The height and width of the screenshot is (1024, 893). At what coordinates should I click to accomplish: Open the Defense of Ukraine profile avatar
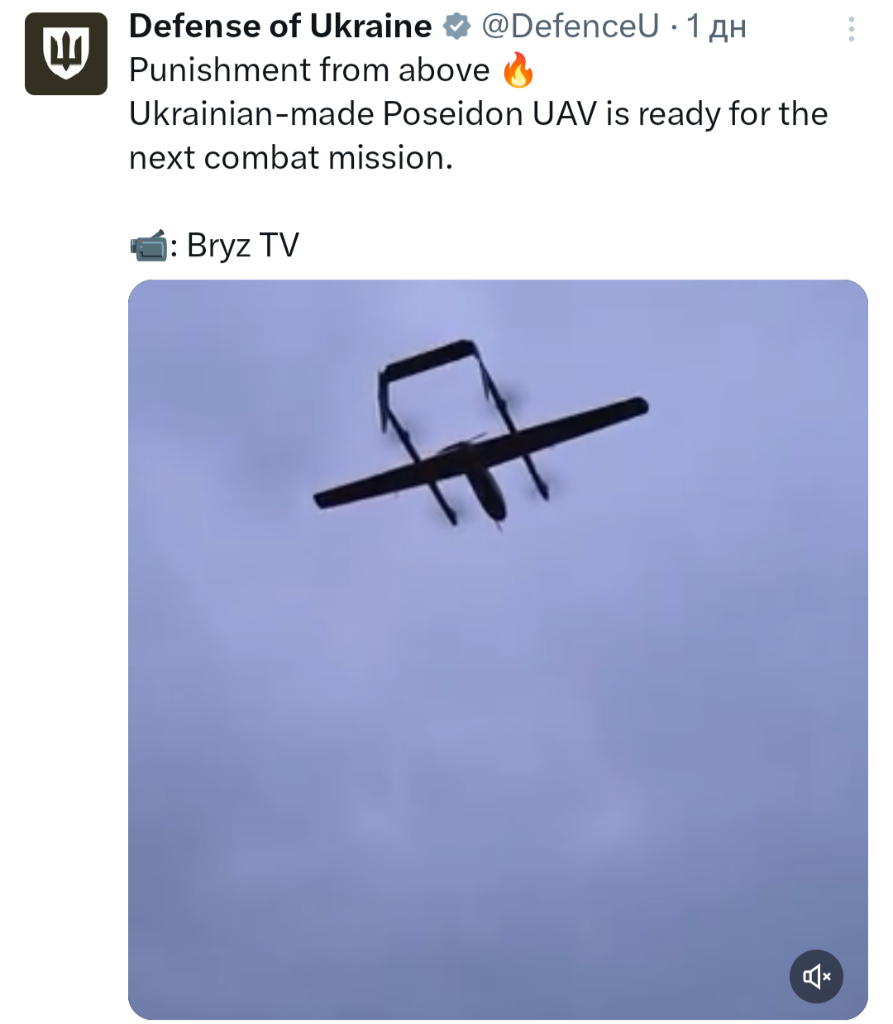point(65,53)
